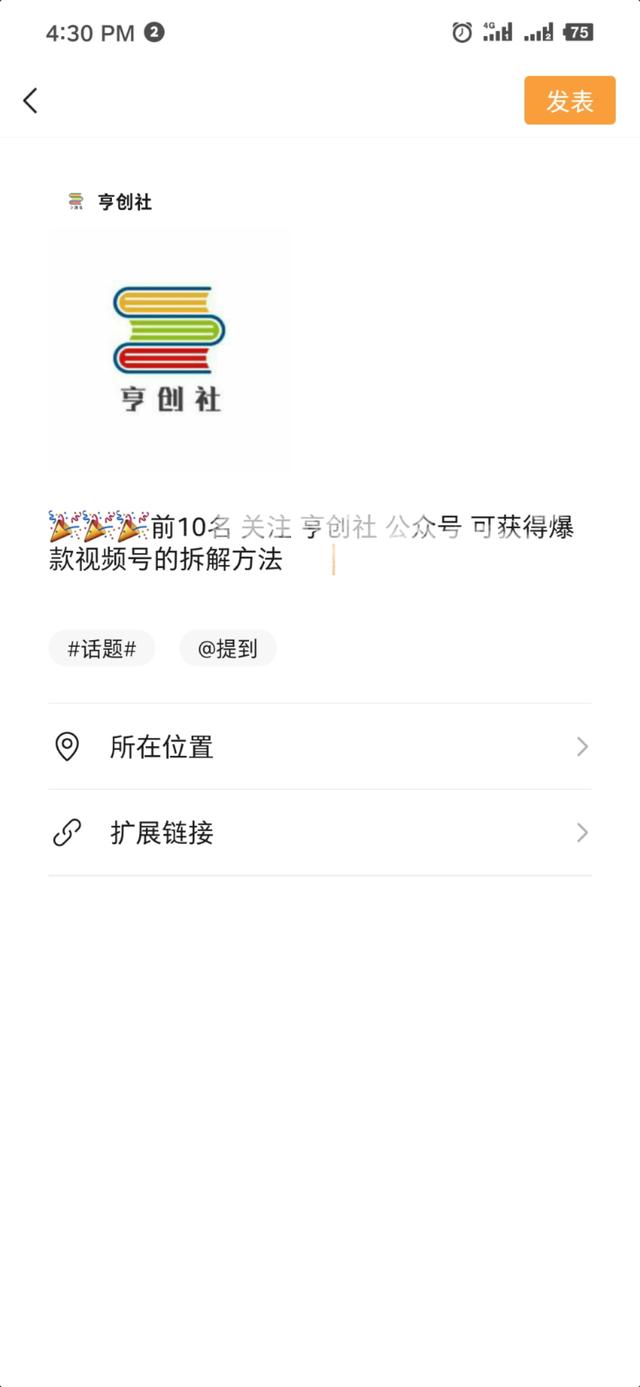Go back using the top-left arrow
This screenshot has height=1387, width=640.
30,100
